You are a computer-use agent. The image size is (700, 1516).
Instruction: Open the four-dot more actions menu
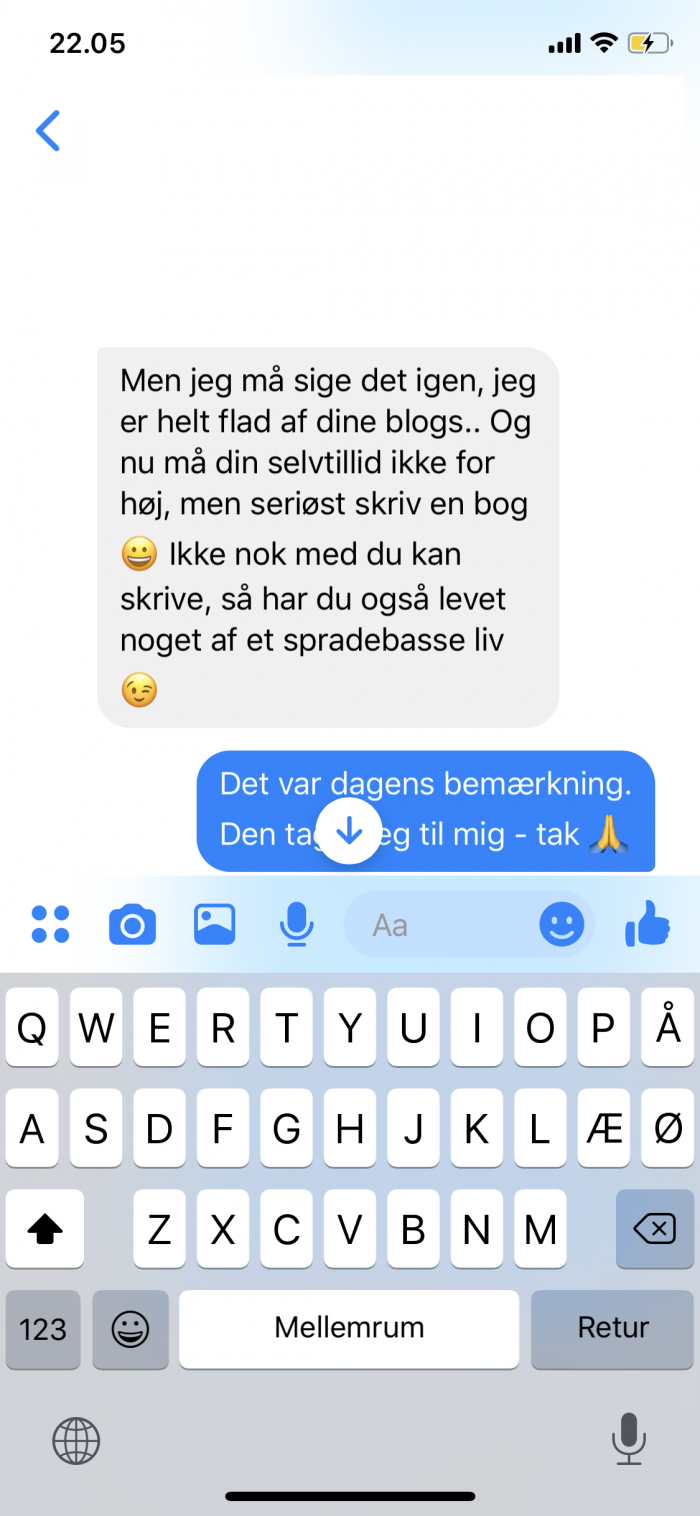pyautogui.click(x=50, y=924)
